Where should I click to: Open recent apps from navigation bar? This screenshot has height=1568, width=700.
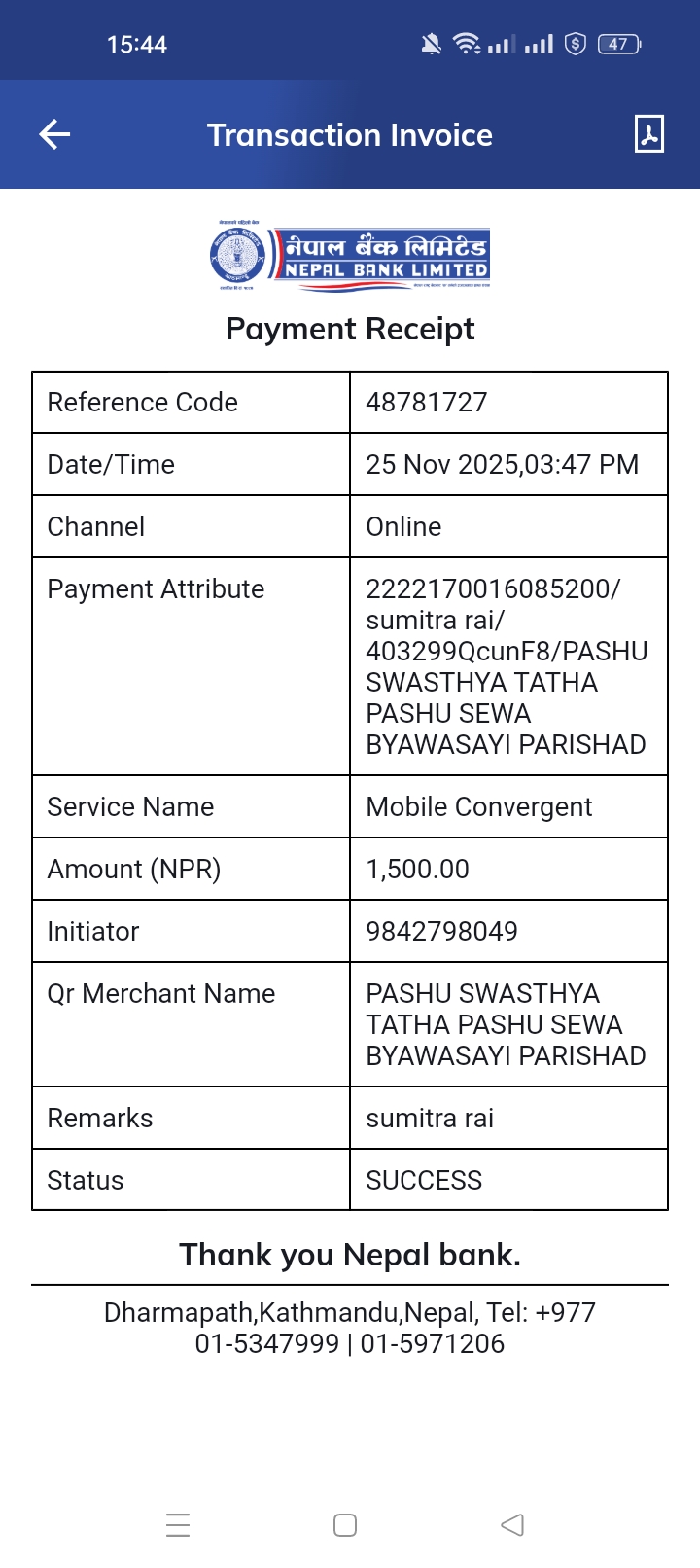pyautogui.click(x=178, y=1524)
